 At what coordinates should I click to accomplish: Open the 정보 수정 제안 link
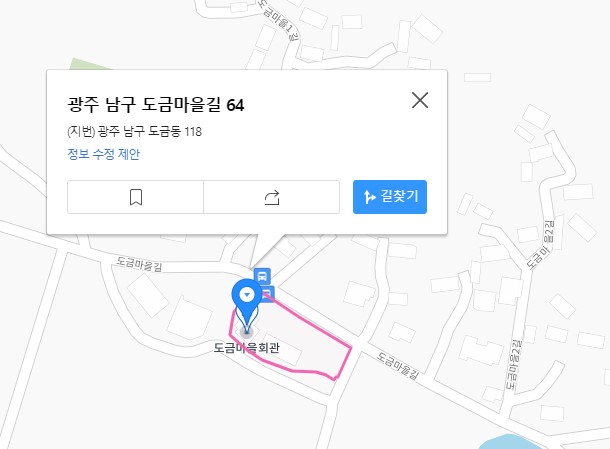[103, 154]
